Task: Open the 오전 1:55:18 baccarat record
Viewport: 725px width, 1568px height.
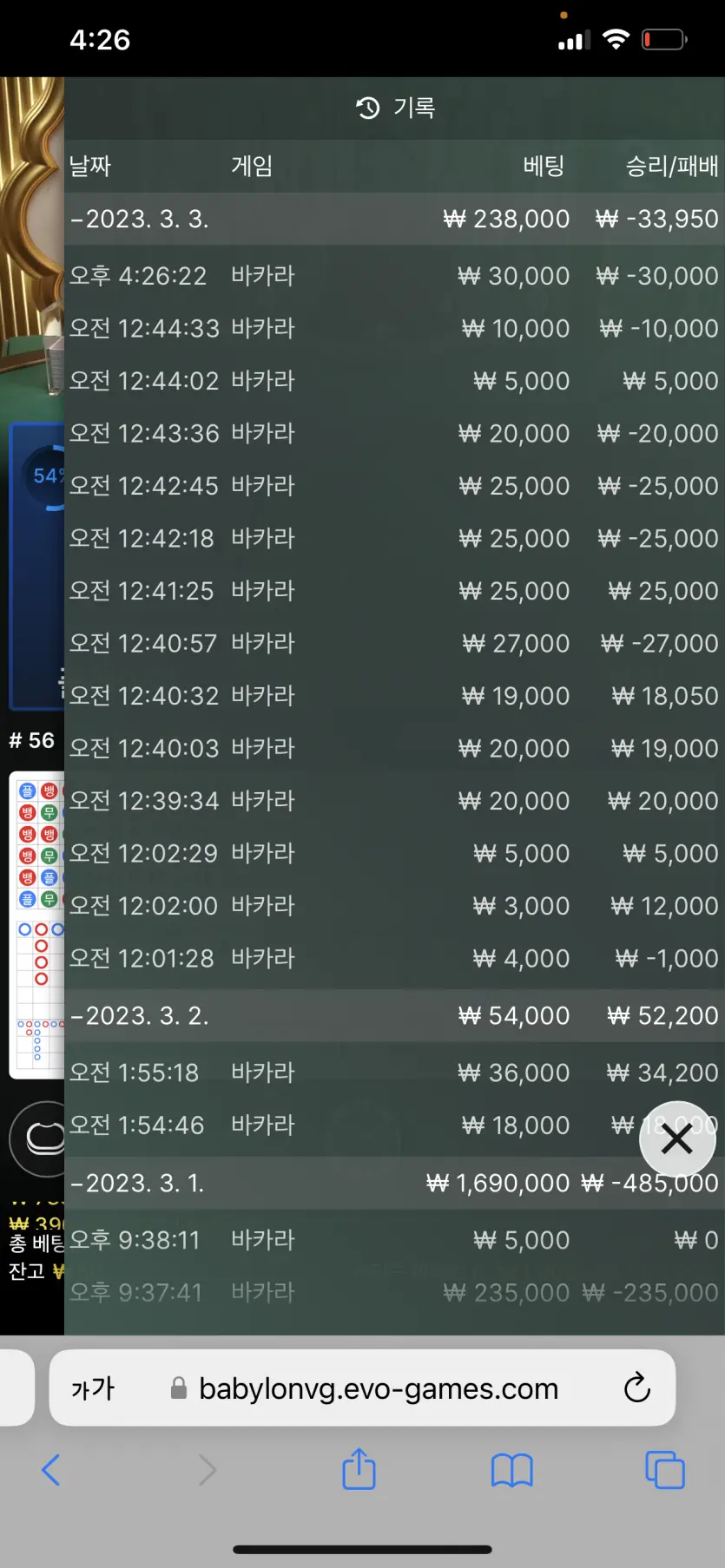Action: click(x=394, y=1073)
